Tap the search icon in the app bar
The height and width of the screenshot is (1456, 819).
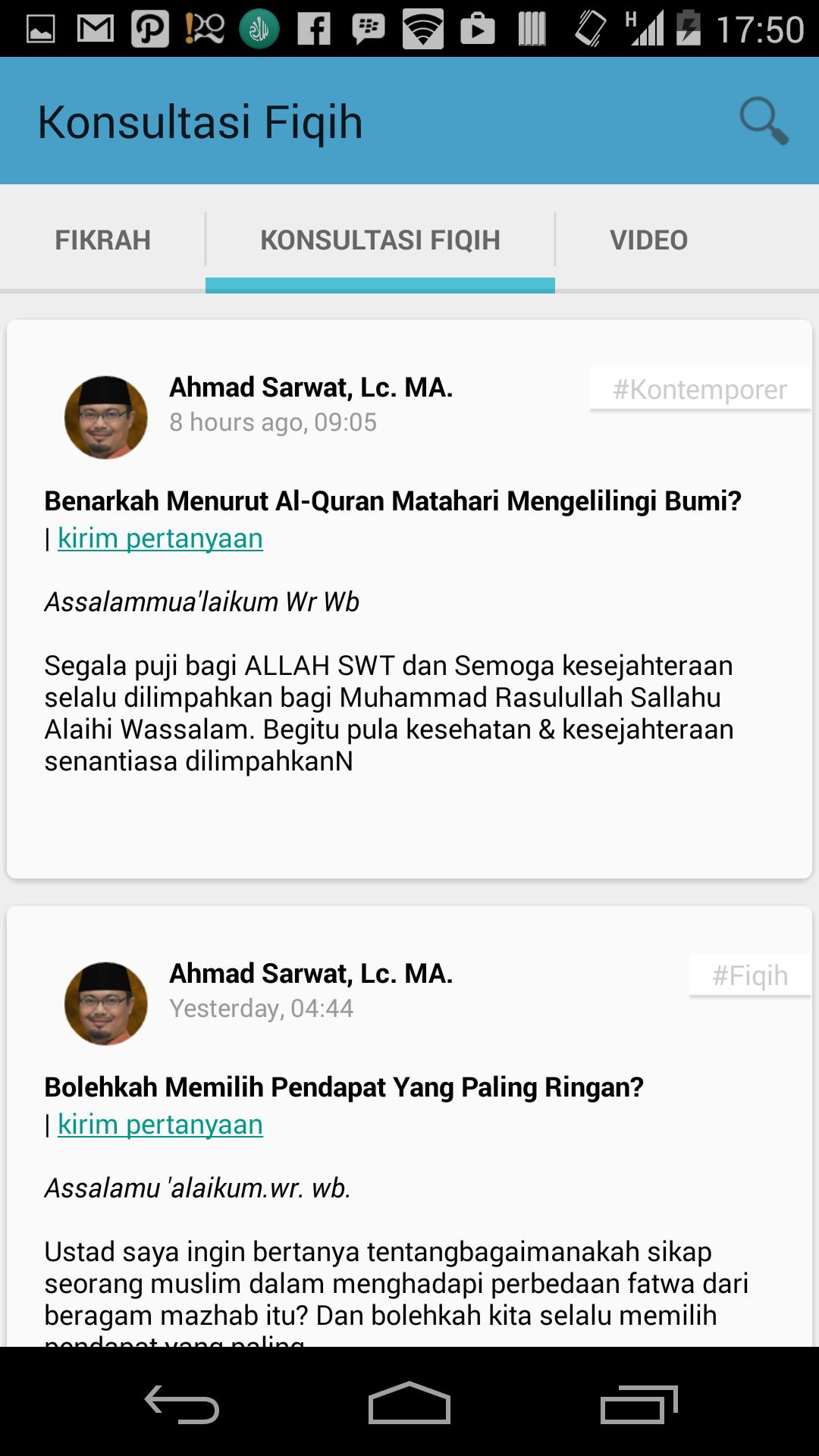point(764,120)
